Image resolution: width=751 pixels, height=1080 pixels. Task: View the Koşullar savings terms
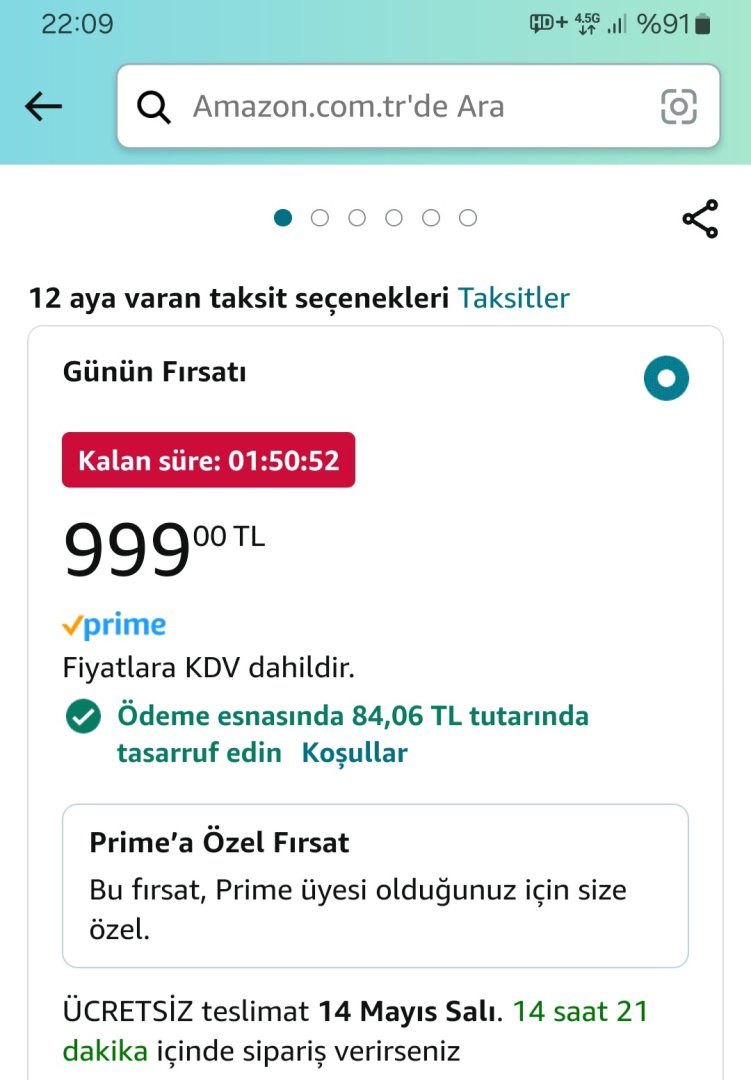point(355,752)
